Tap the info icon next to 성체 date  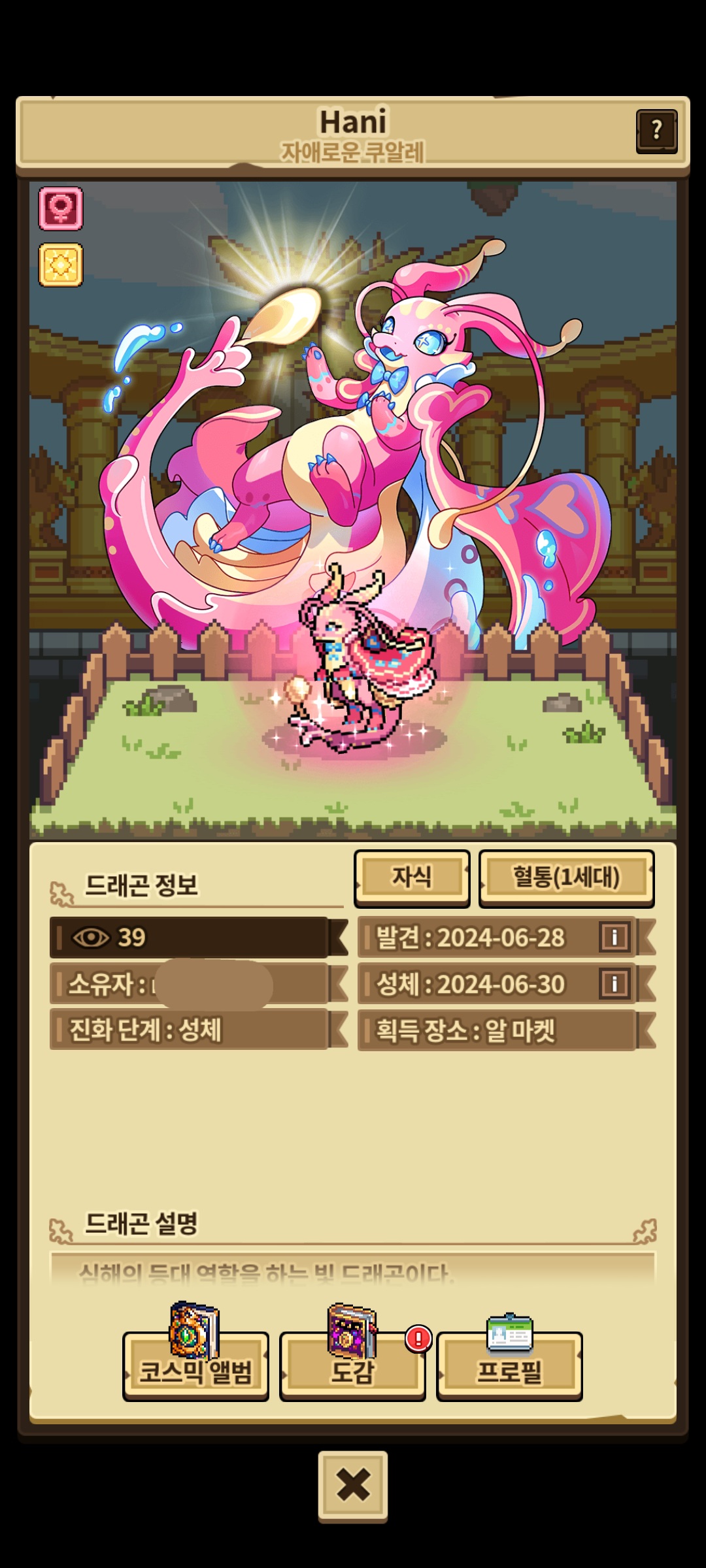(x=614, y=984)
